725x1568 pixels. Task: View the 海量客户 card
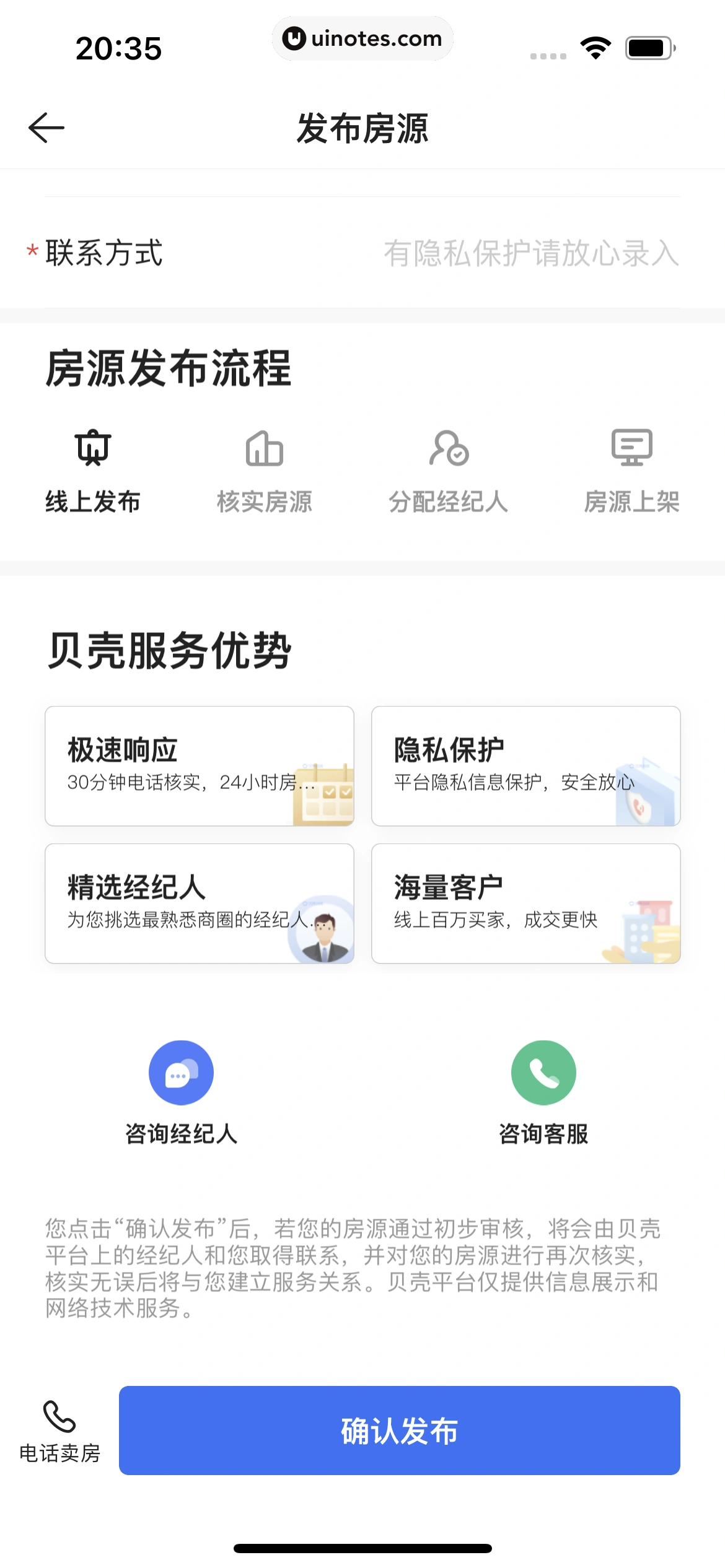click(x=525, y=904)
